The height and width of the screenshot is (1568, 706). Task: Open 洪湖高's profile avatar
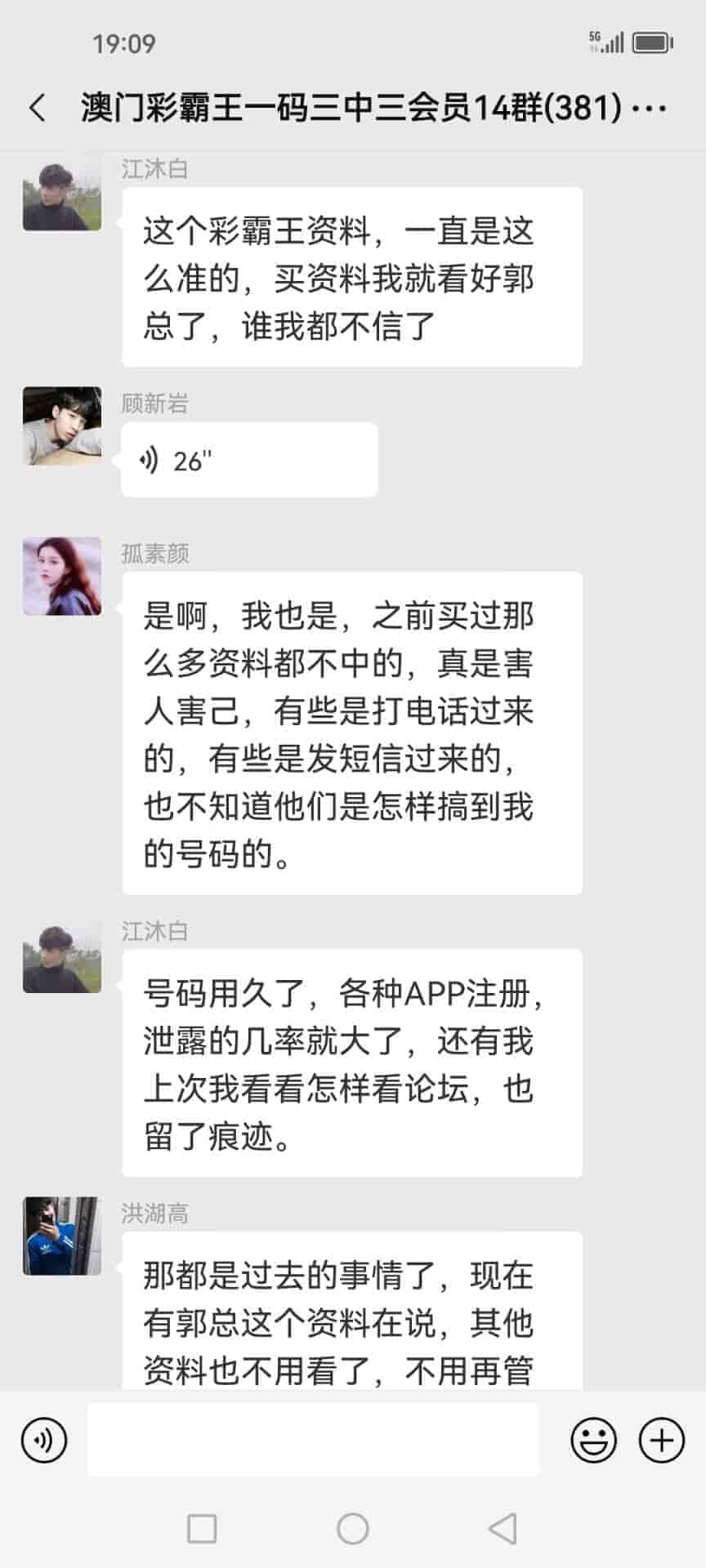62,1236
